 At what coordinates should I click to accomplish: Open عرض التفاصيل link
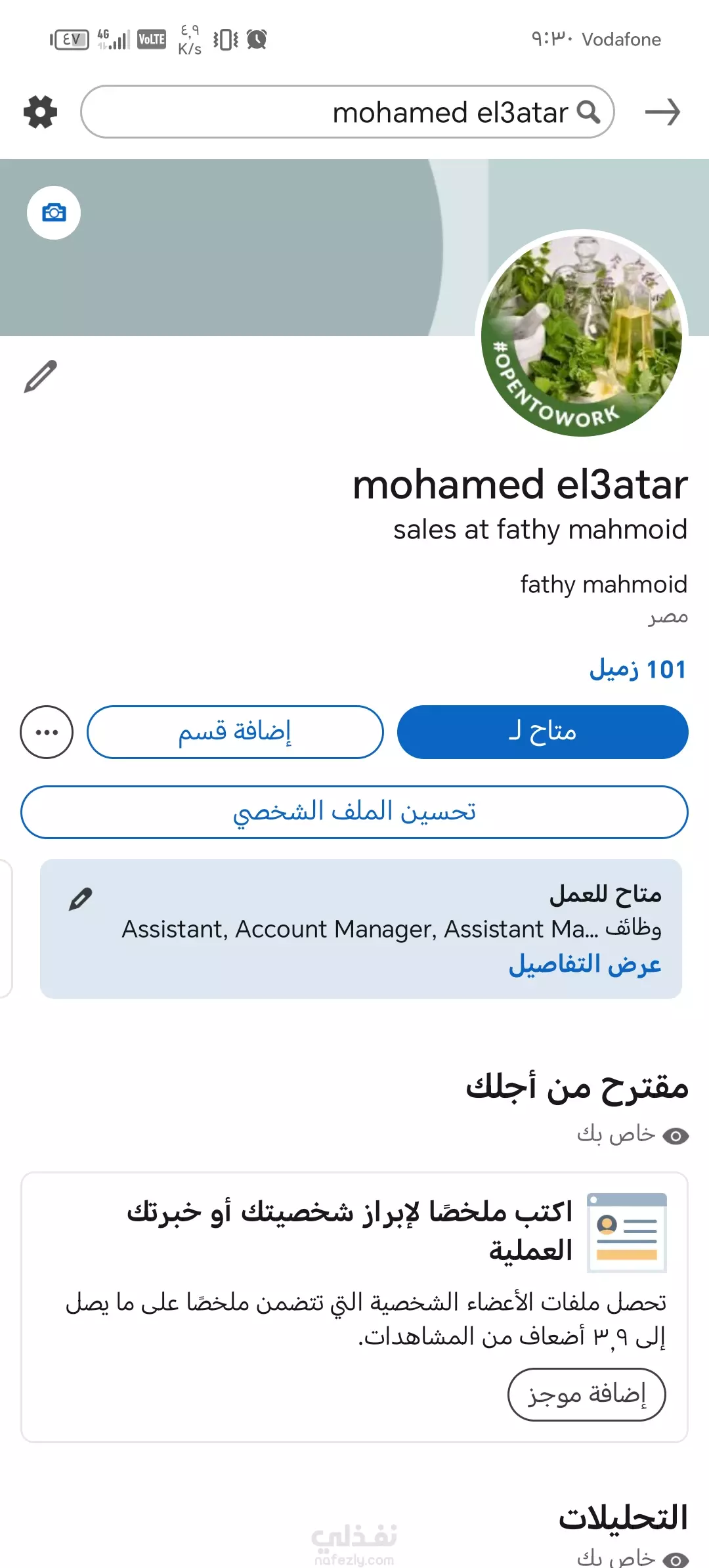click(584, 965)
